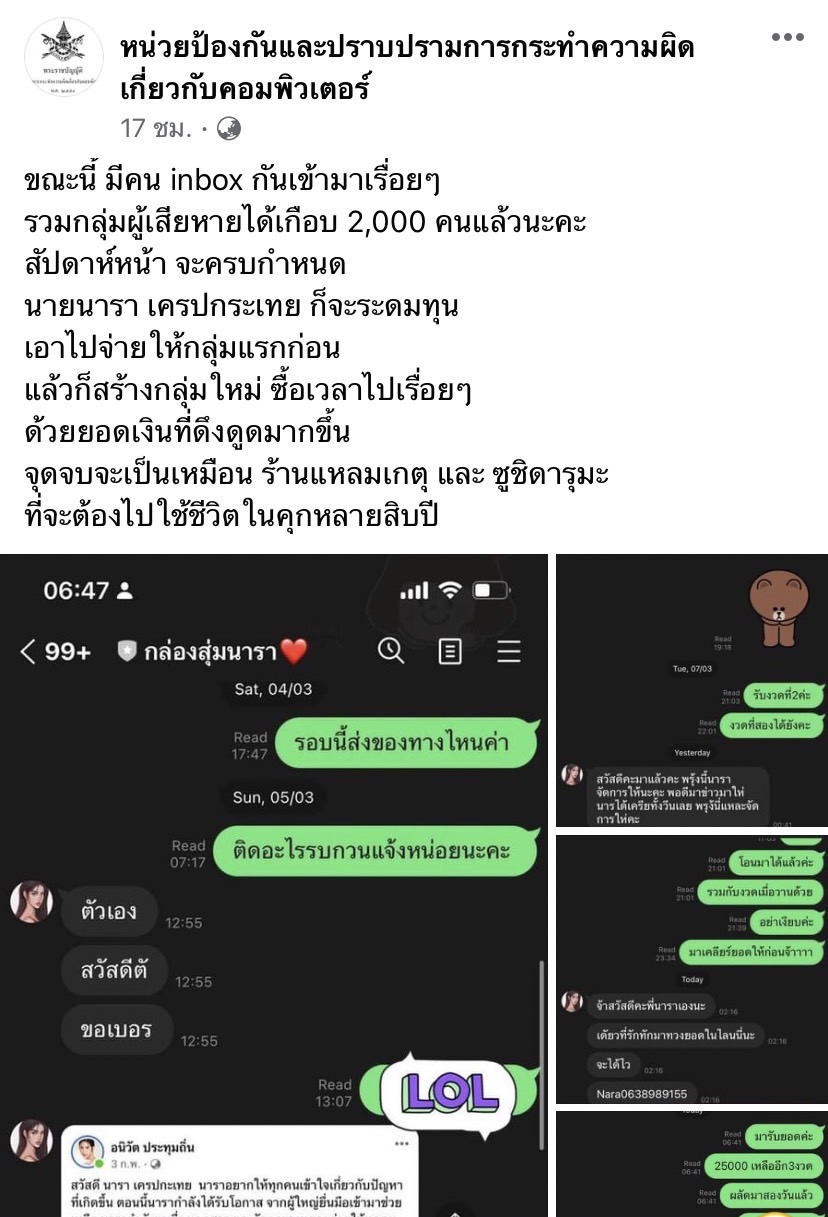Open the photo showing Nara0638989155 message
The width and height of the screenshot is (828, 1217).
[691, 968]
